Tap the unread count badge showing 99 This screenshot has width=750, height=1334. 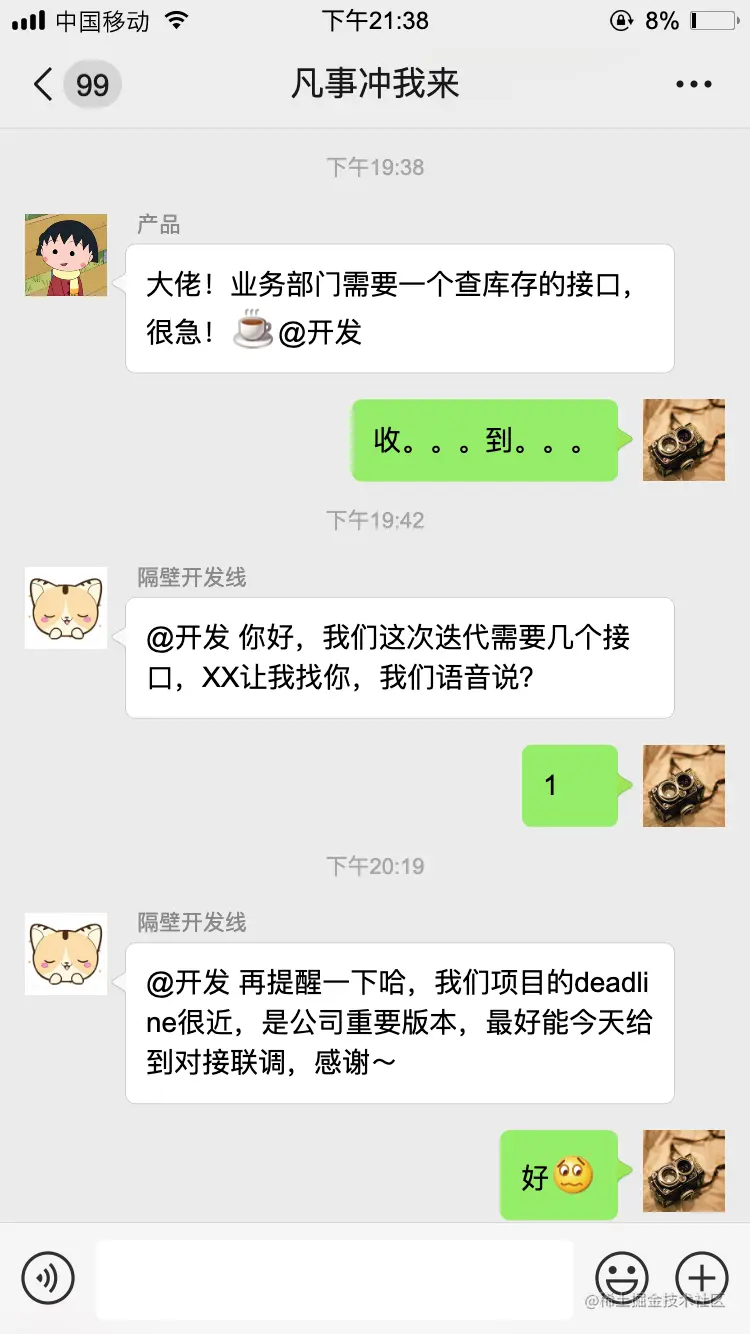pos(92,84)
